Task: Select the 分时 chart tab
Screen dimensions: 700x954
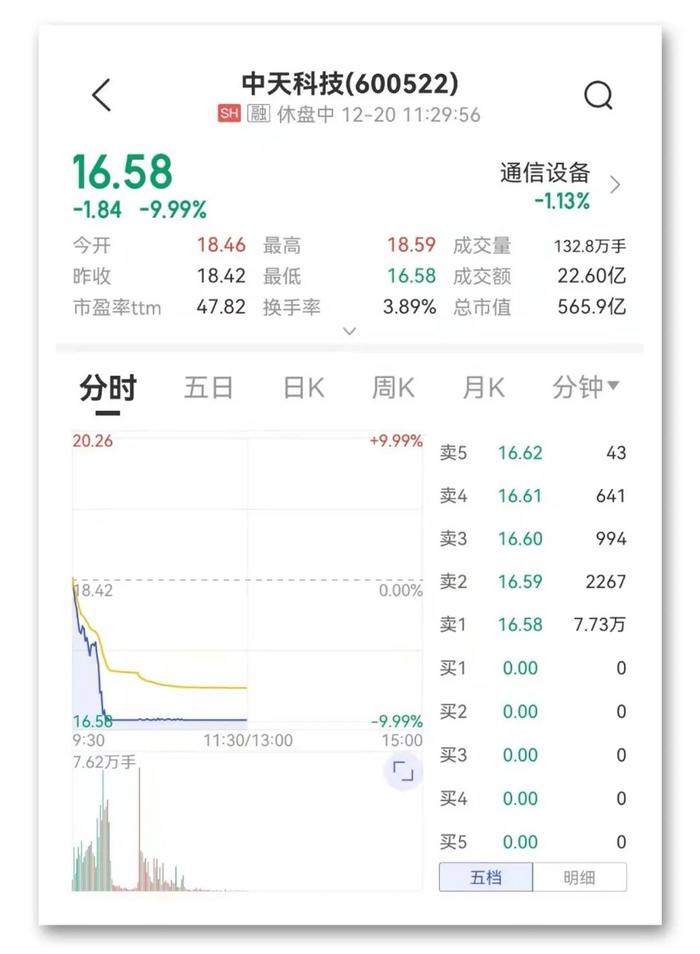Action: tap(108, 388)
